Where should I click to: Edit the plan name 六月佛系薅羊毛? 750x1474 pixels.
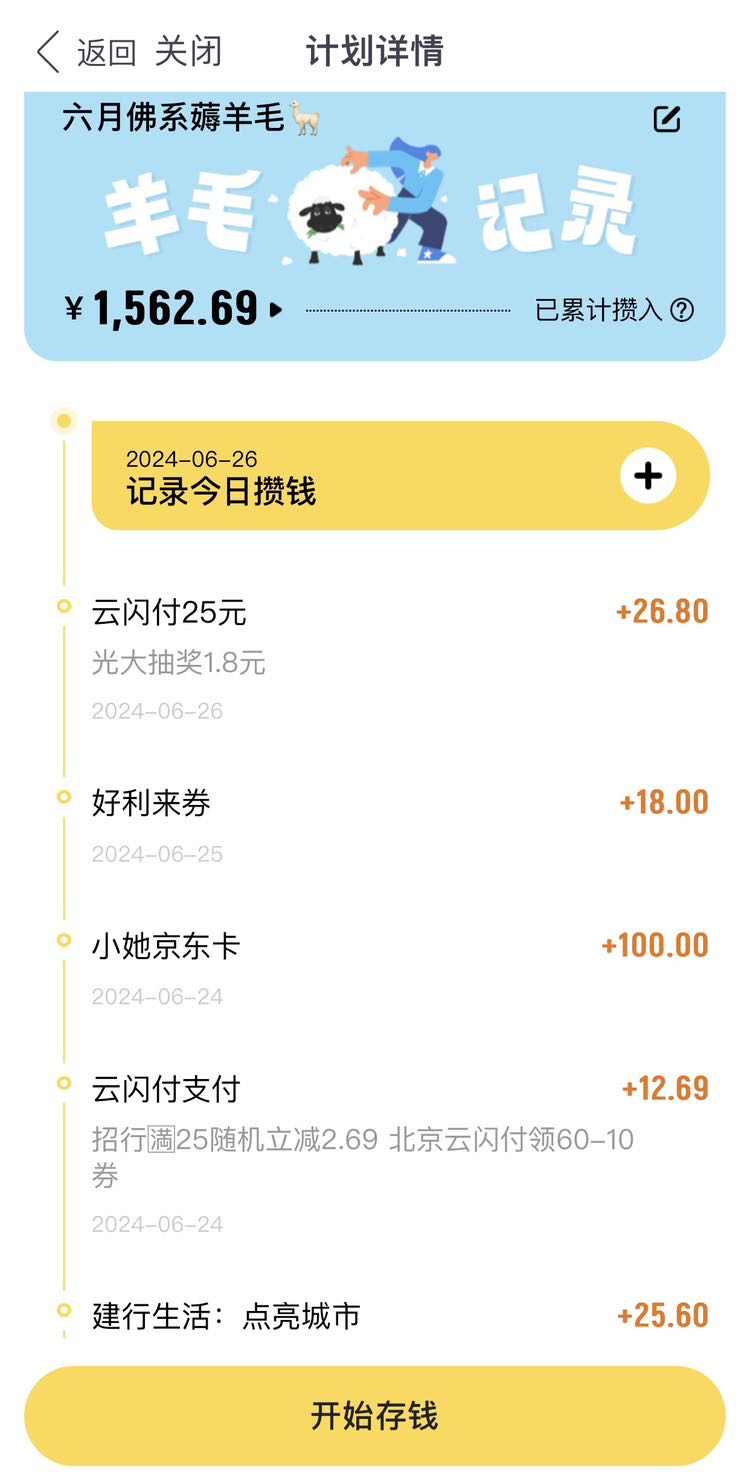(667, 119)
